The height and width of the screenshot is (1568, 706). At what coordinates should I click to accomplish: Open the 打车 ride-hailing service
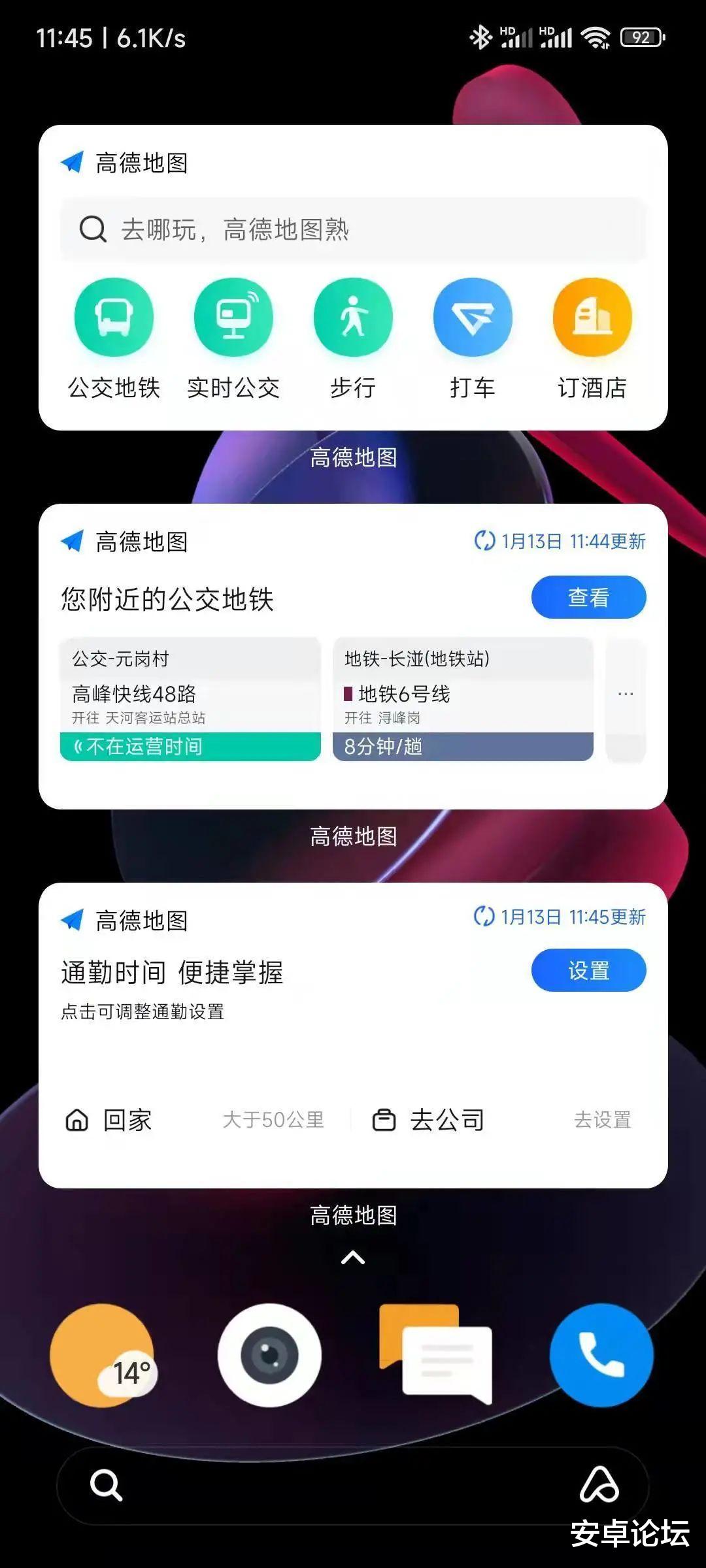pyautogui.click(x=472, y=316)
